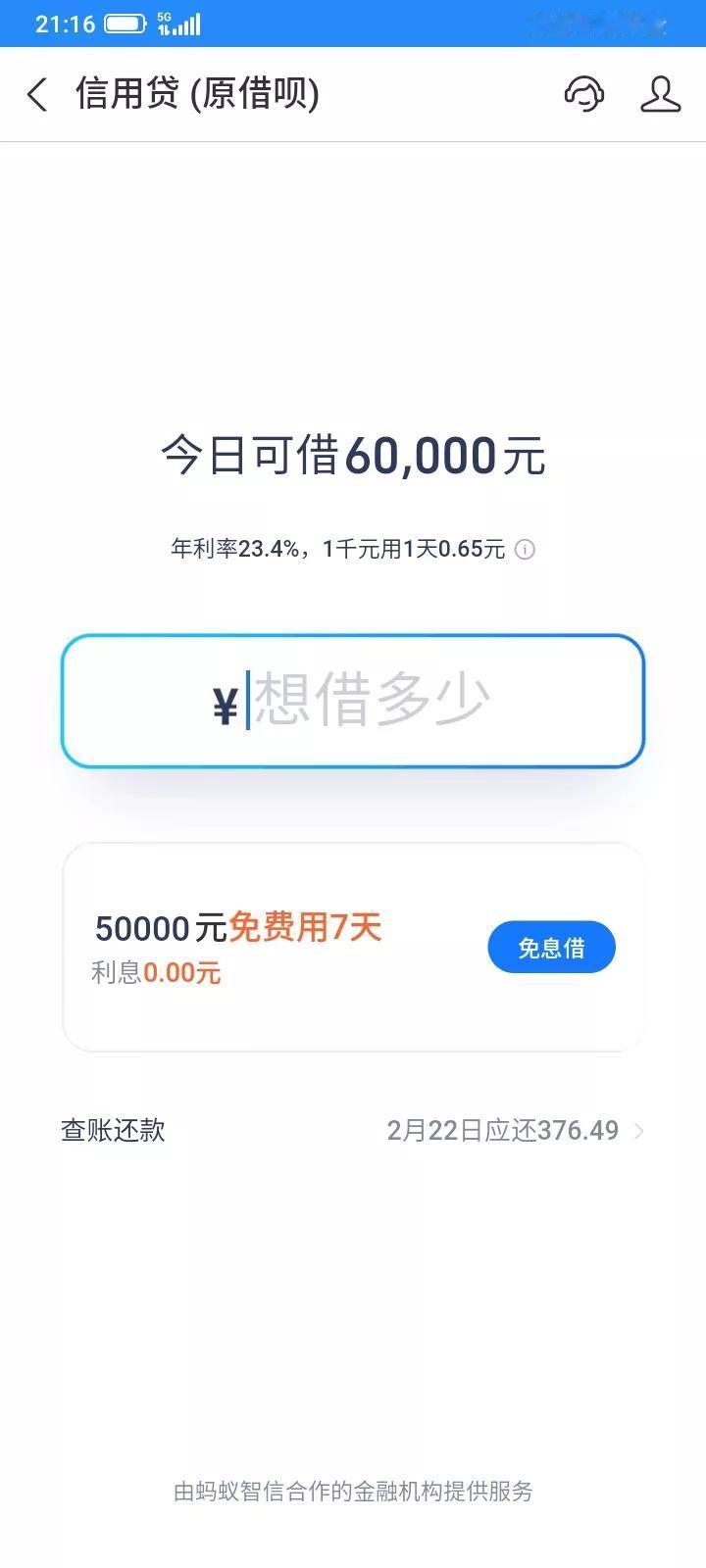Tap the 信用贷 (原借呗) title
This screenshot has width=706, height=1568.
[x=196, y=94]
